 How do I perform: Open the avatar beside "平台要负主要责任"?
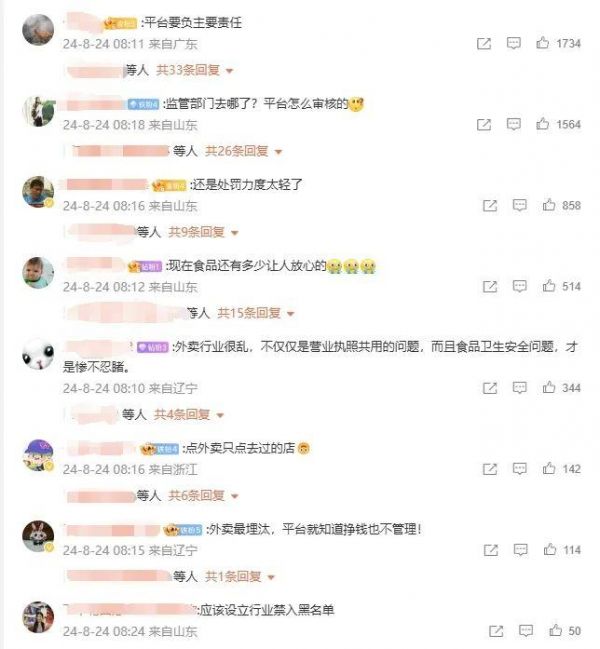pyautogui.click(x=38, y=30)
